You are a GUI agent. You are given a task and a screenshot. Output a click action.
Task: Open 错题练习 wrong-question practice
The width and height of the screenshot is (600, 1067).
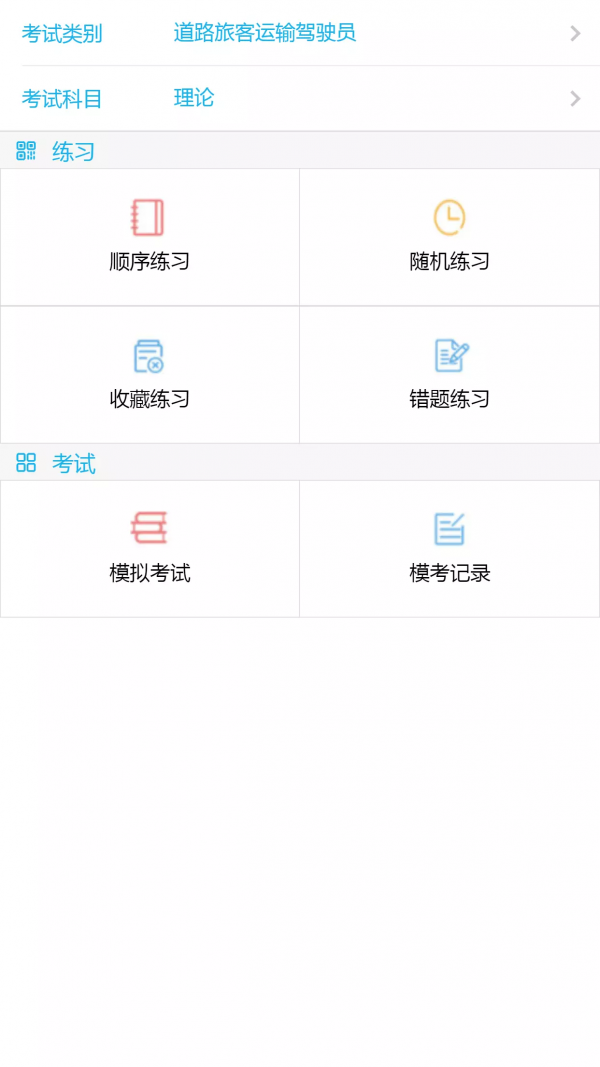pos(449,375)
